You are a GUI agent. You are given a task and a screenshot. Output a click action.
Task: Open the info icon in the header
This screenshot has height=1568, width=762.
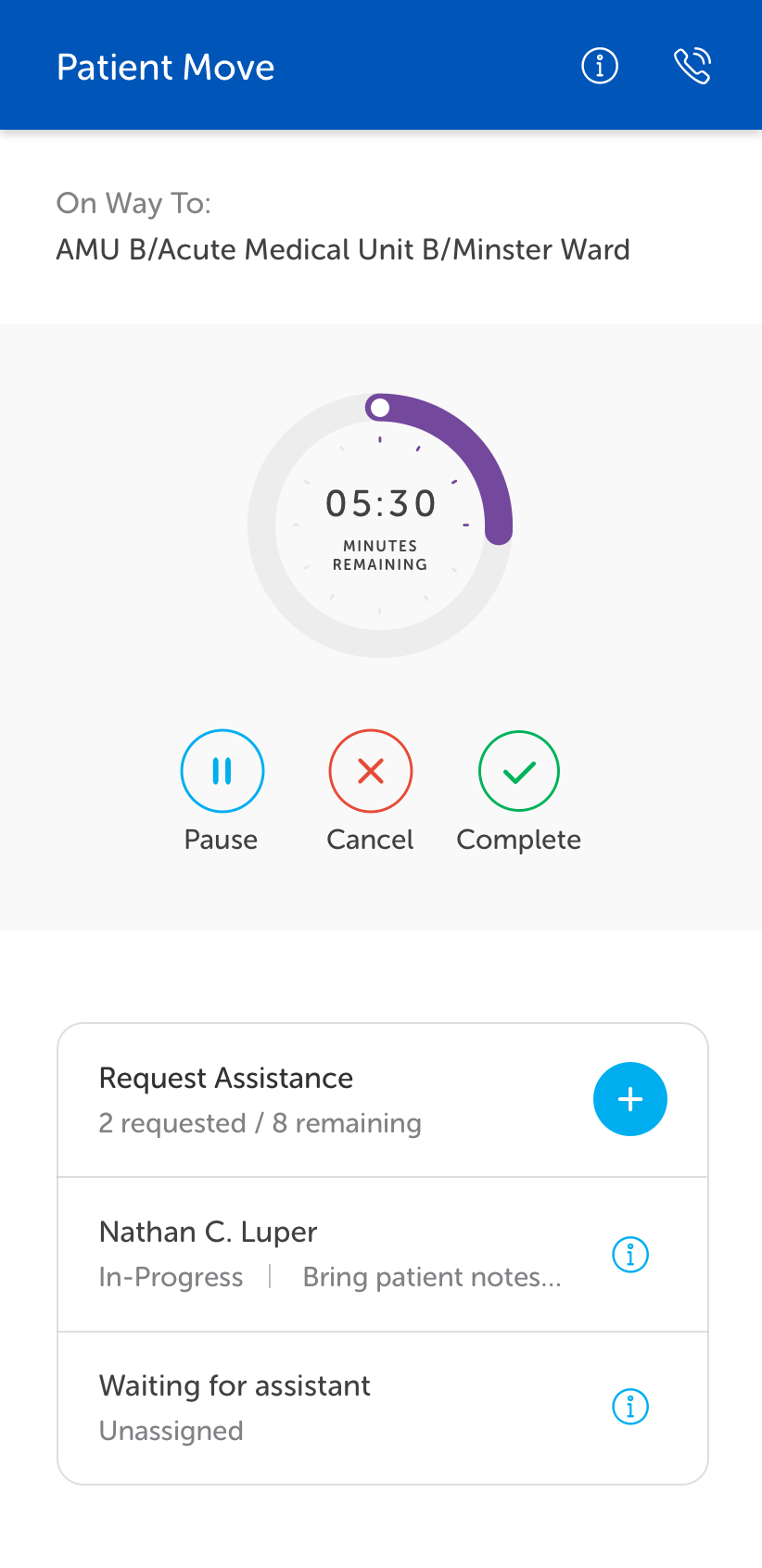click(600, 66)
